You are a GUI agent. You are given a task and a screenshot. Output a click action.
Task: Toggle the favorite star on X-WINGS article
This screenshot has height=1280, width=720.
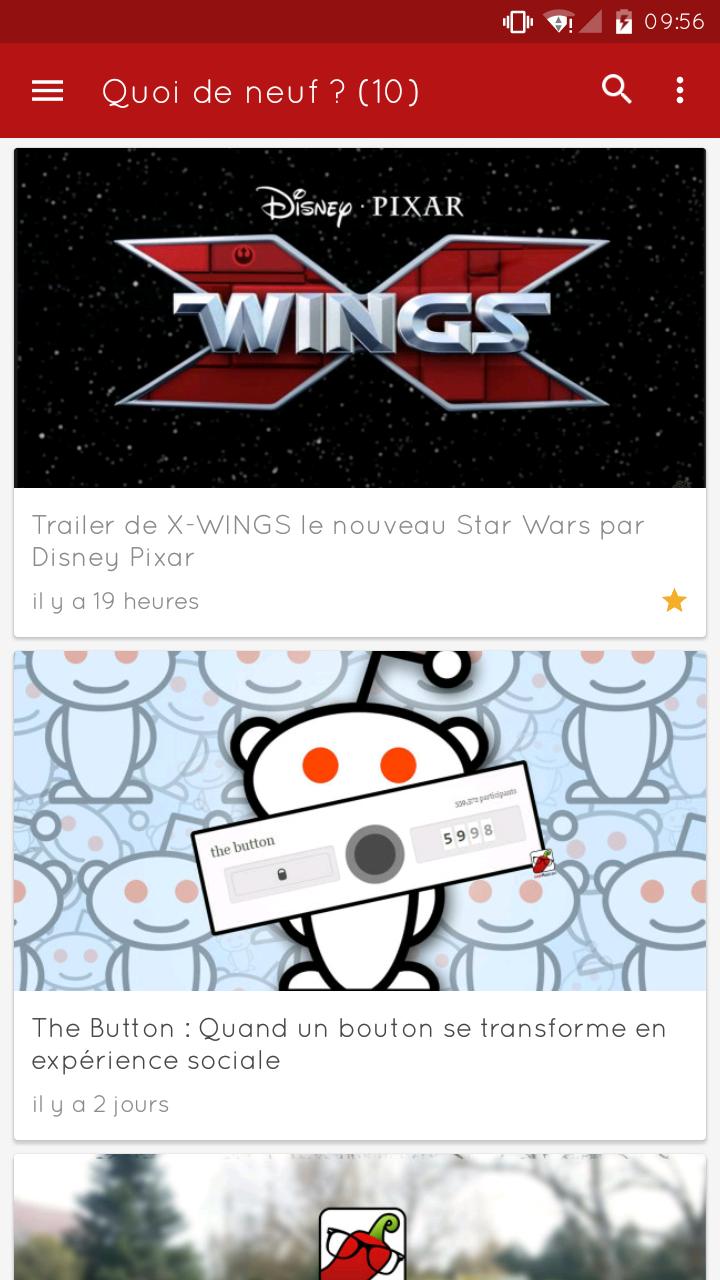pos(675,601)
